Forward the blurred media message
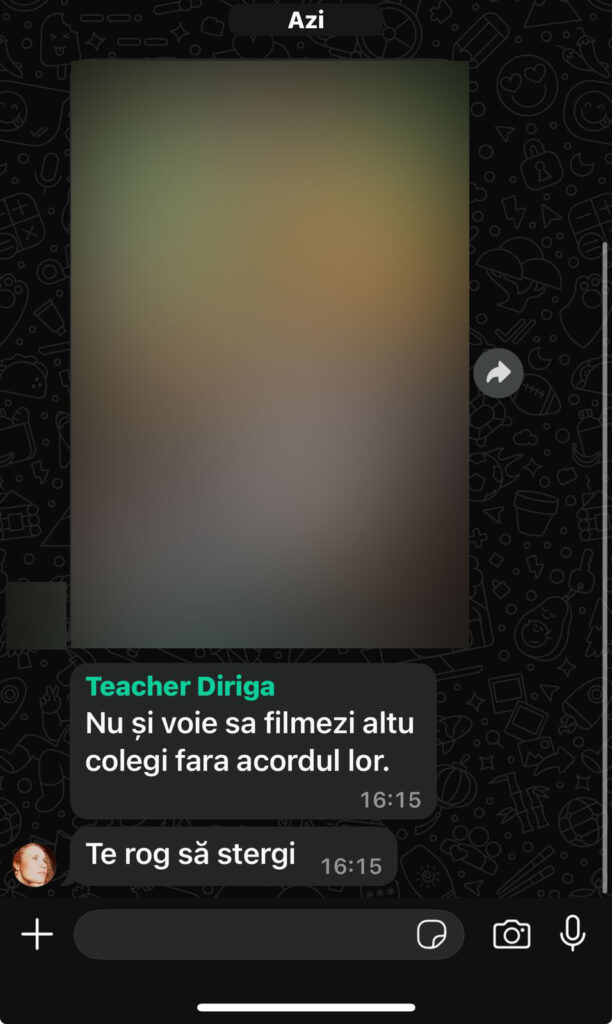Screen dimensions: 612x1024 click(498, 373)
